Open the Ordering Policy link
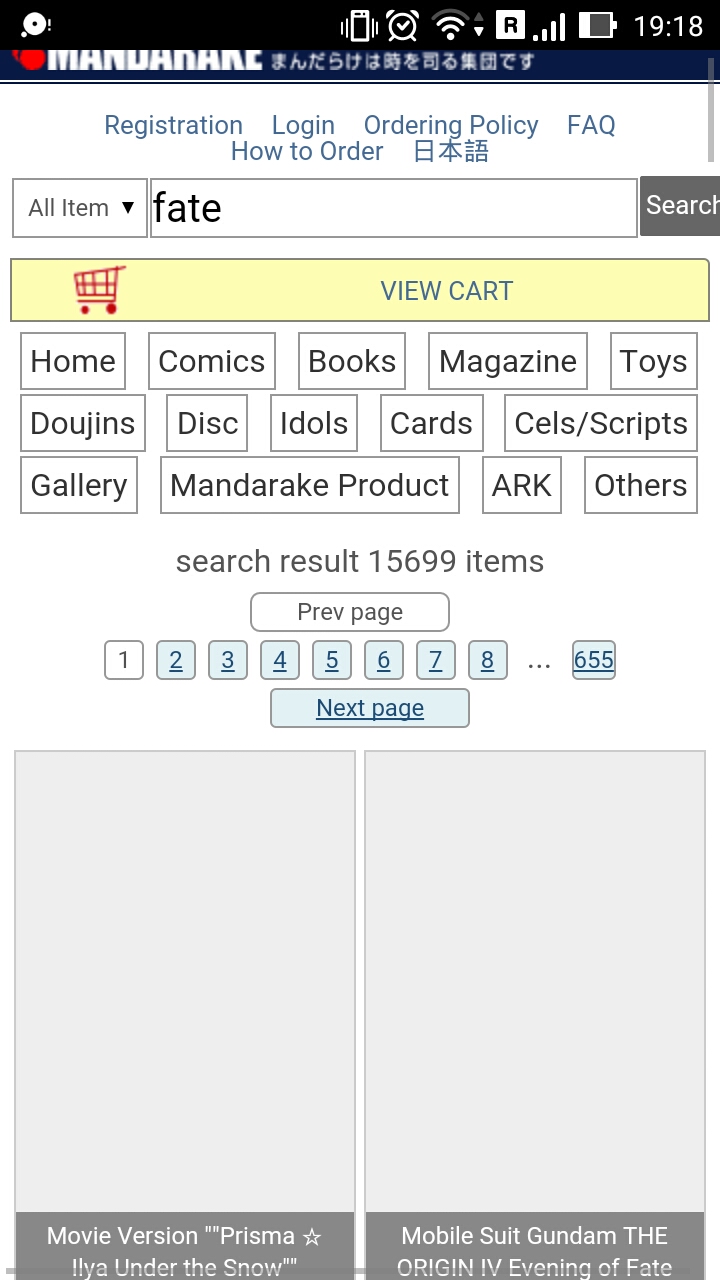 (x=450, y=125)
